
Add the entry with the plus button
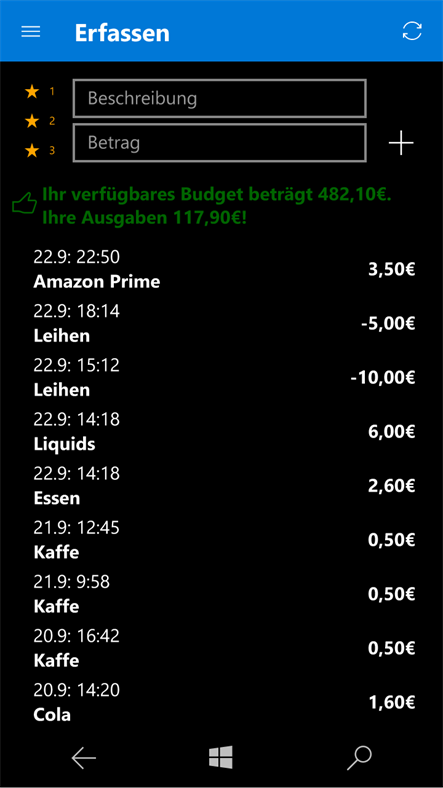coord(401,144)
